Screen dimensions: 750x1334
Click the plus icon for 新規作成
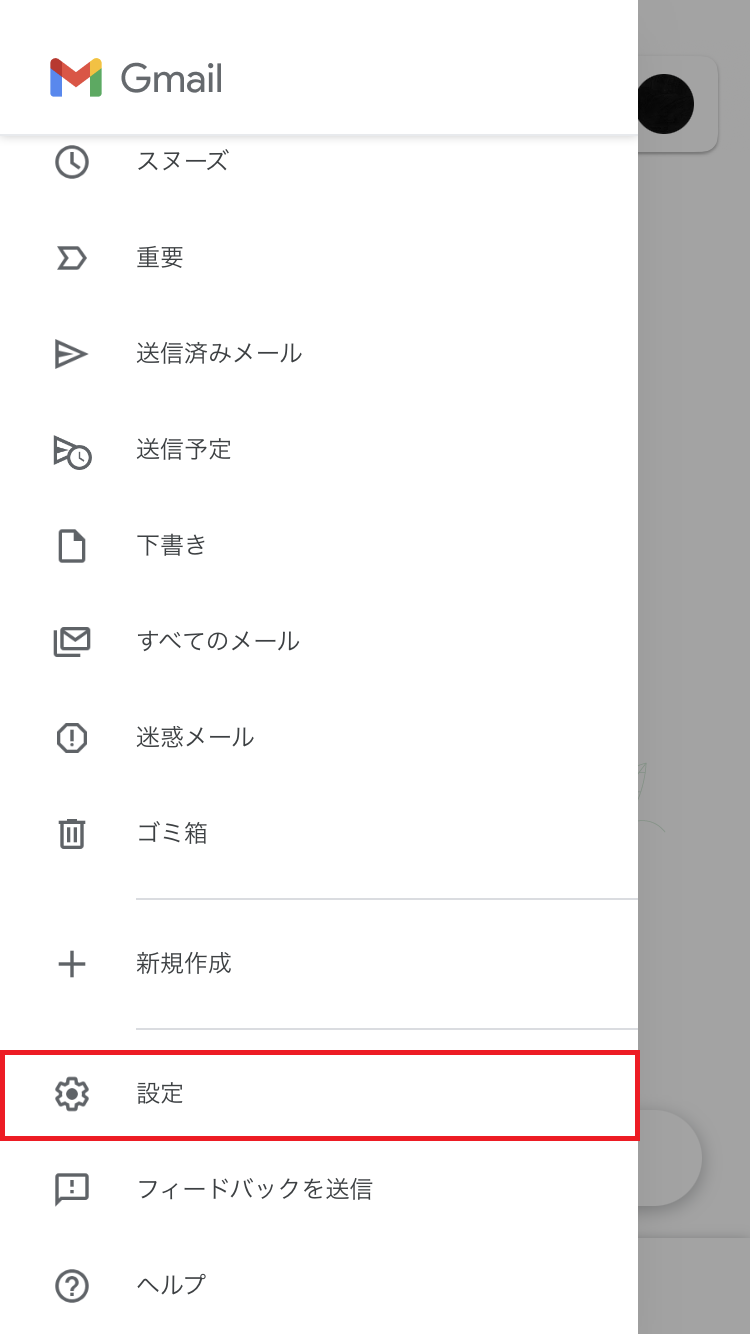click(71, 964)
